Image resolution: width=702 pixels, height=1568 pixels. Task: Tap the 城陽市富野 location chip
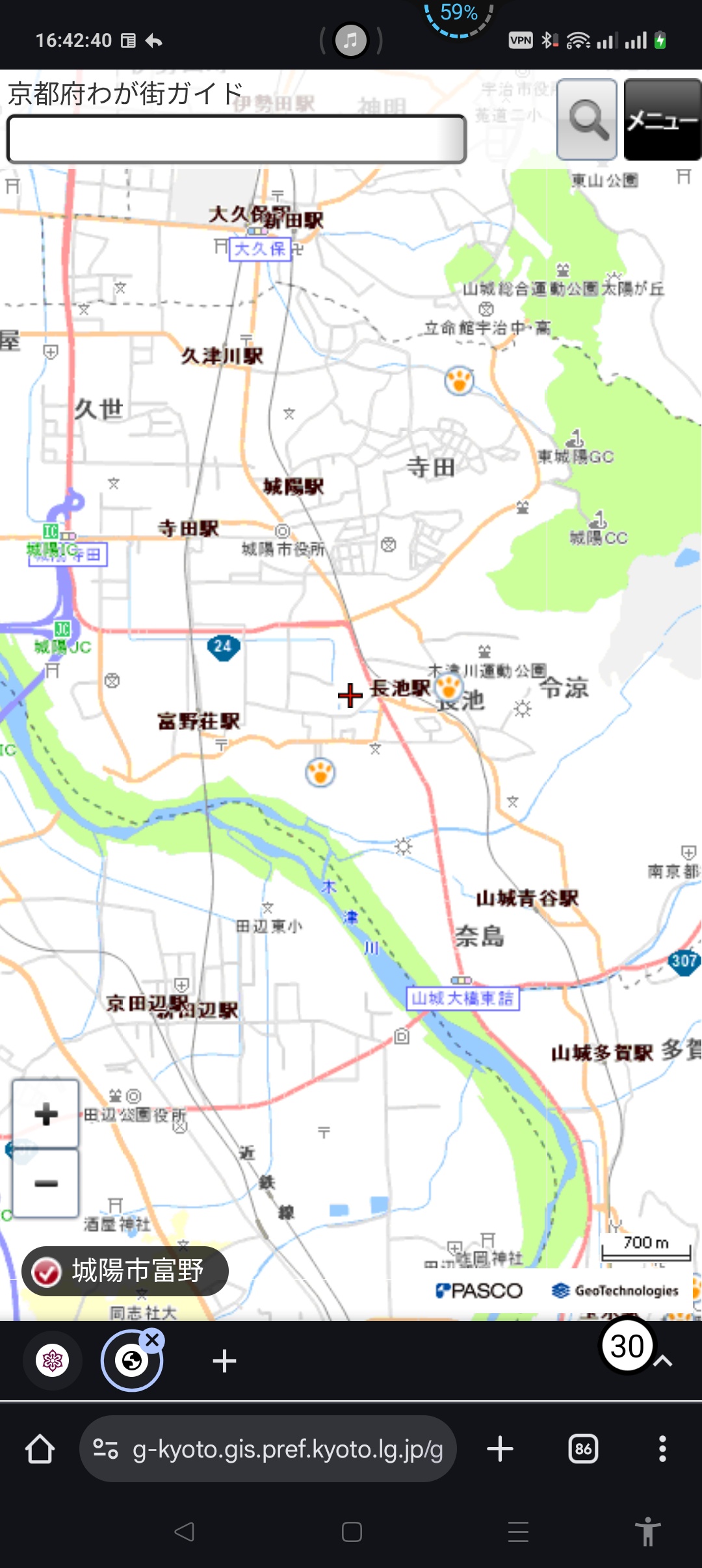click(125, 1270)
